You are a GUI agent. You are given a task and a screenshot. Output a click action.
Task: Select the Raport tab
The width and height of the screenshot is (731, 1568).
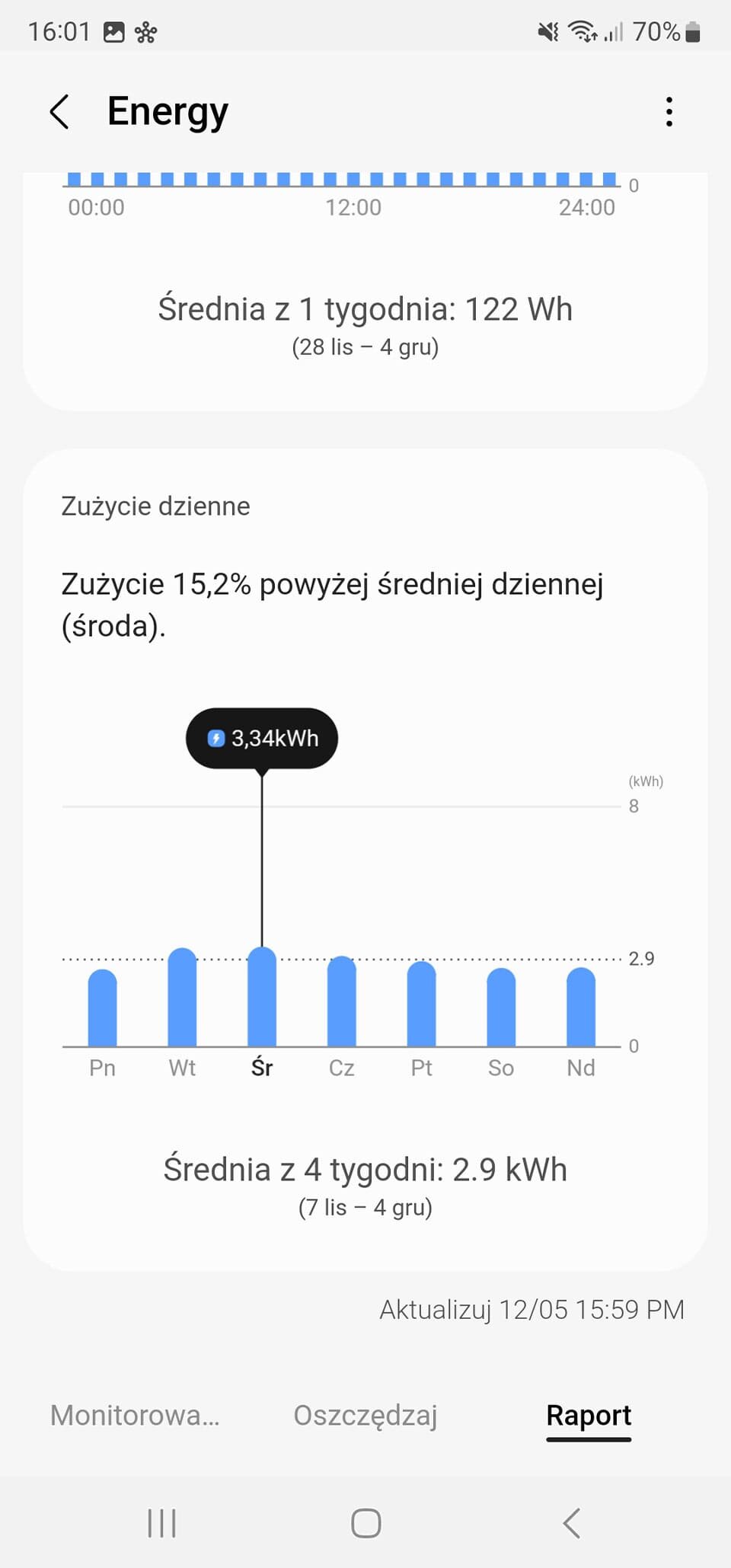pyautogui.click(x=588, y=1416)
